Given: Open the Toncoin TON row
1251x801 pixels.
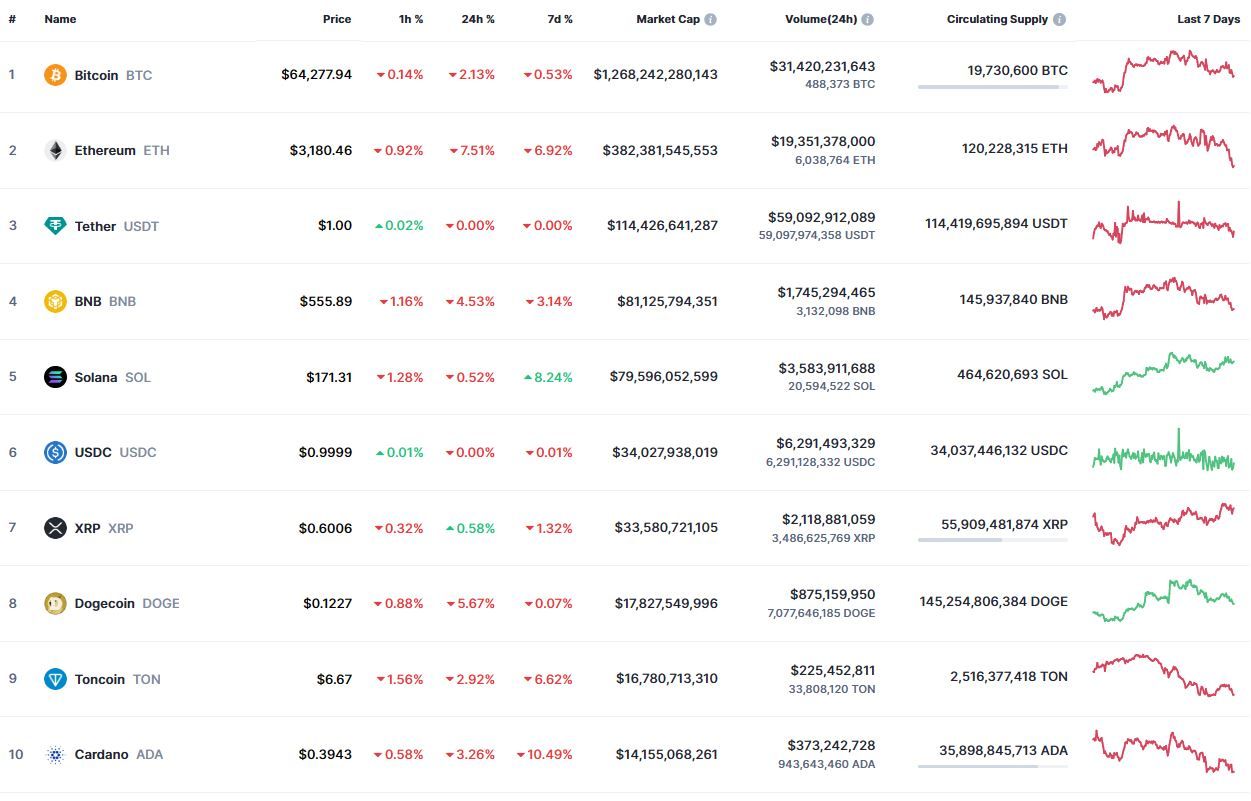Looking at the screenshot, I should (99, 679).
